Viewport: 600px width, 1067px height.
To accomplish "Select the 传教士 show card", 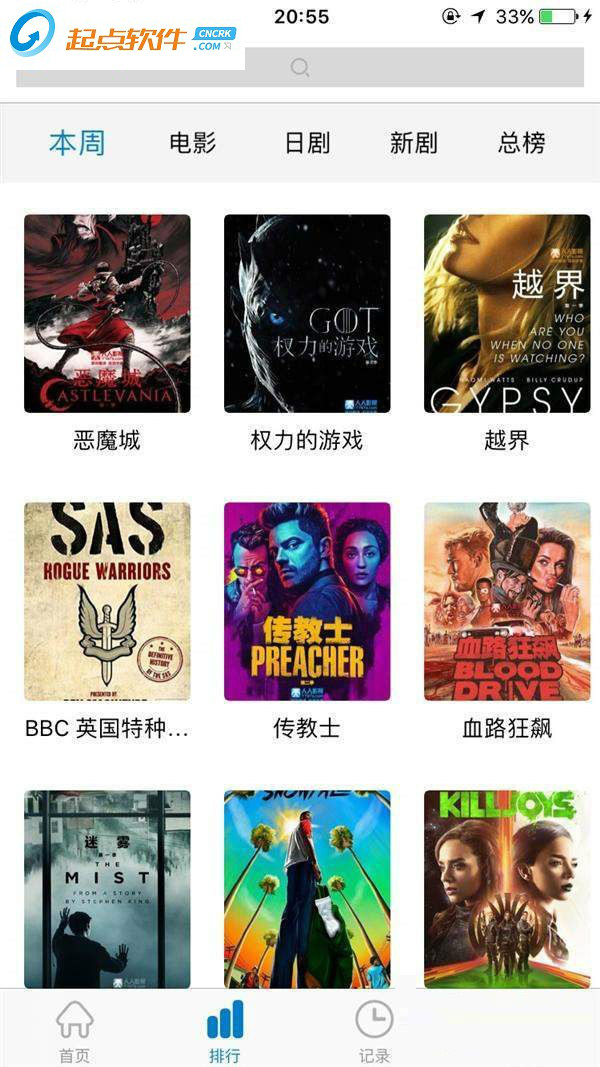I will click(x=307, y=602).
